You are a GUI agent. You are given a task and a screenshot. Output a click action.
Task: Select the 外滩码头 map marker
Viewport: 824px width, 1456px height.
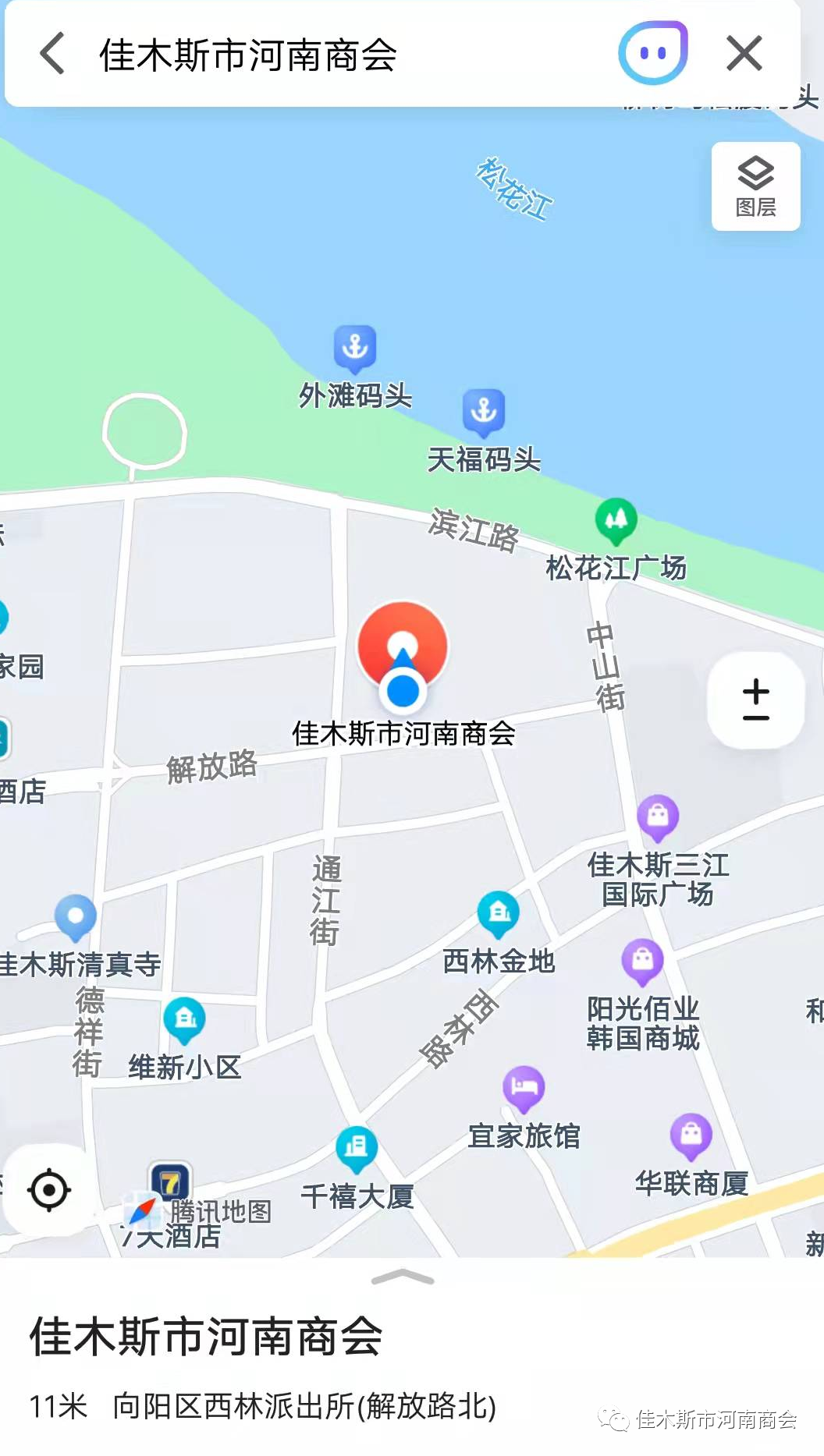coord(355,348)
